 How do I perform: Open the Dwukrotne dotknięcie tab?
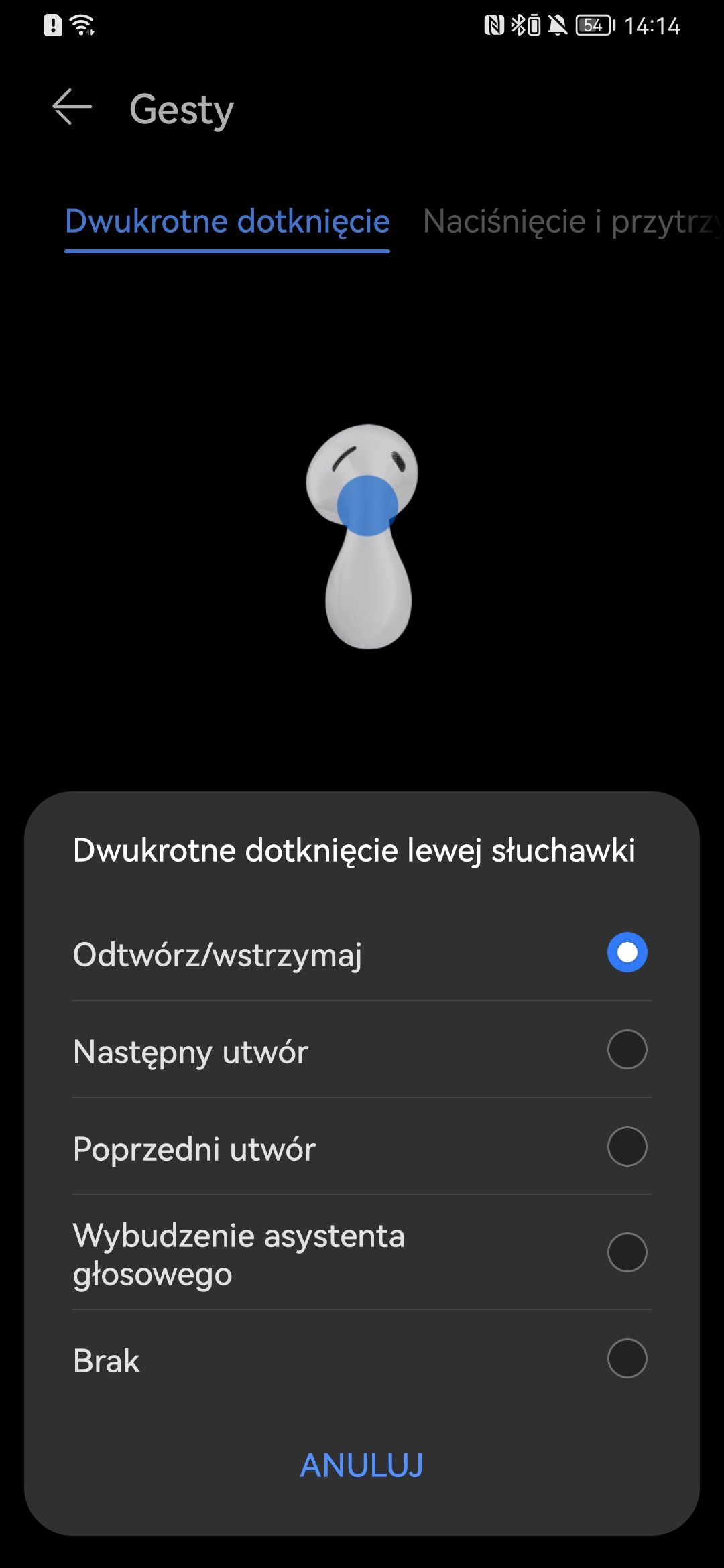[x=227, y=222]
